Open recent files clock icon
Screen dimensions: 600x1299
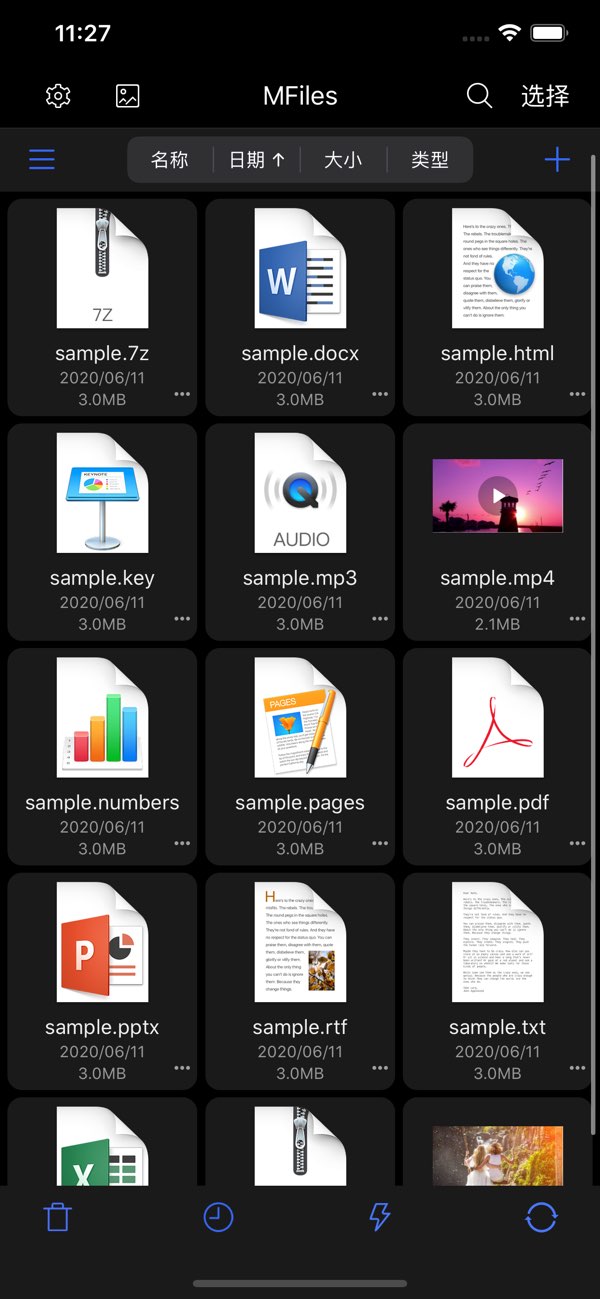click(x=218, y=1217)
